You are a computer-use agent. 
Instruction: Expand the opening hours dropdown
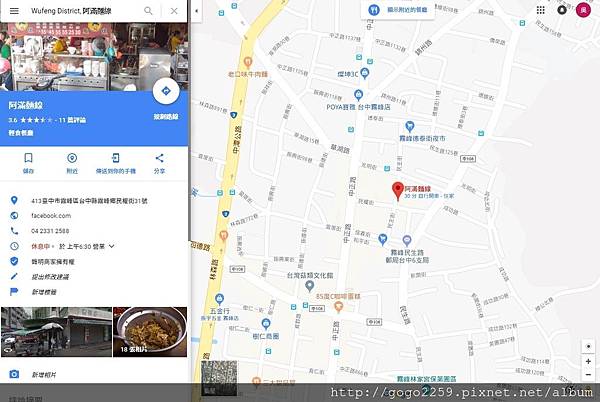pos(112,245)
